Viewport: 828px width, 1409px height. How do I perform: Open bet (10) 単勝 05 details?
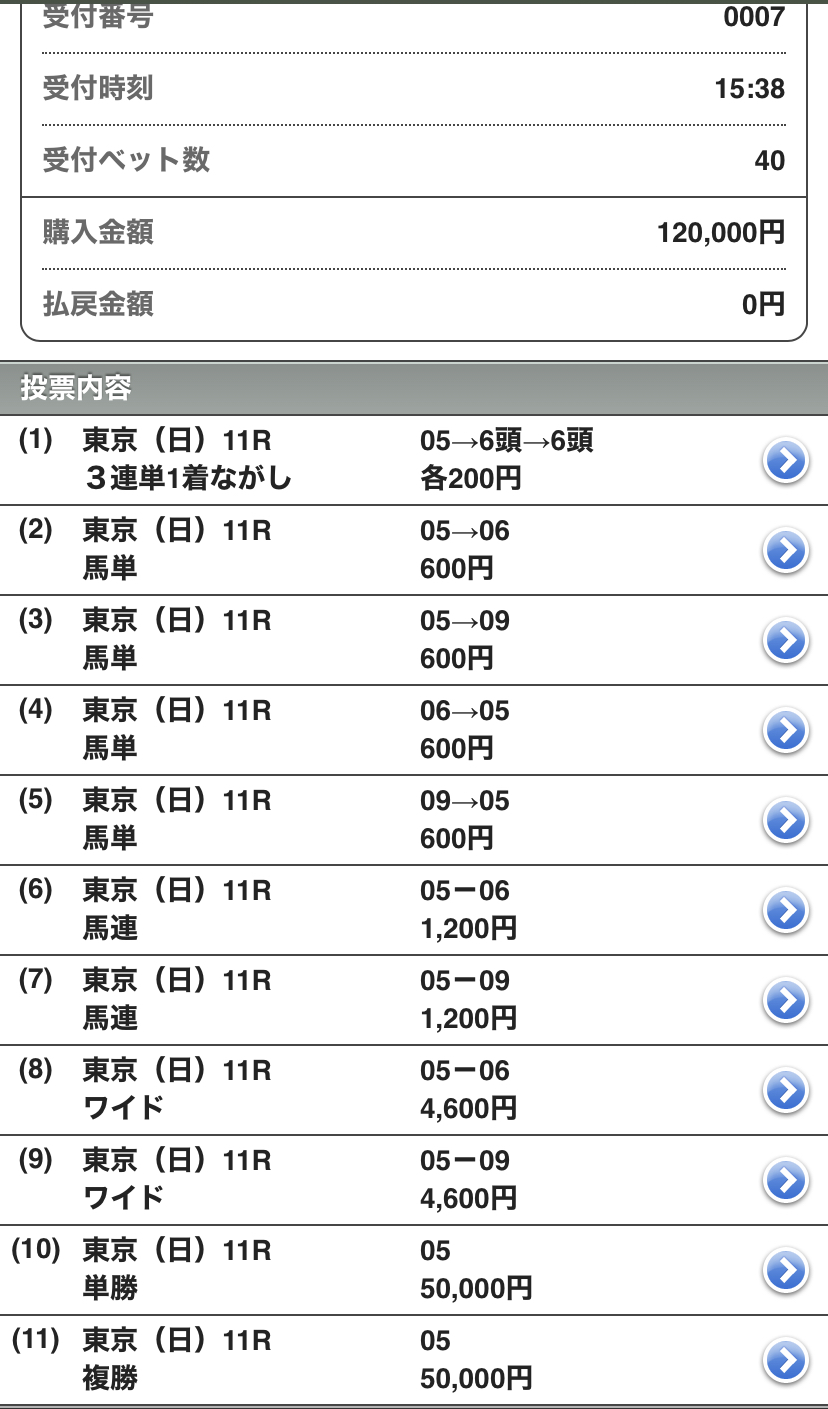click(x=414, y=1270)
